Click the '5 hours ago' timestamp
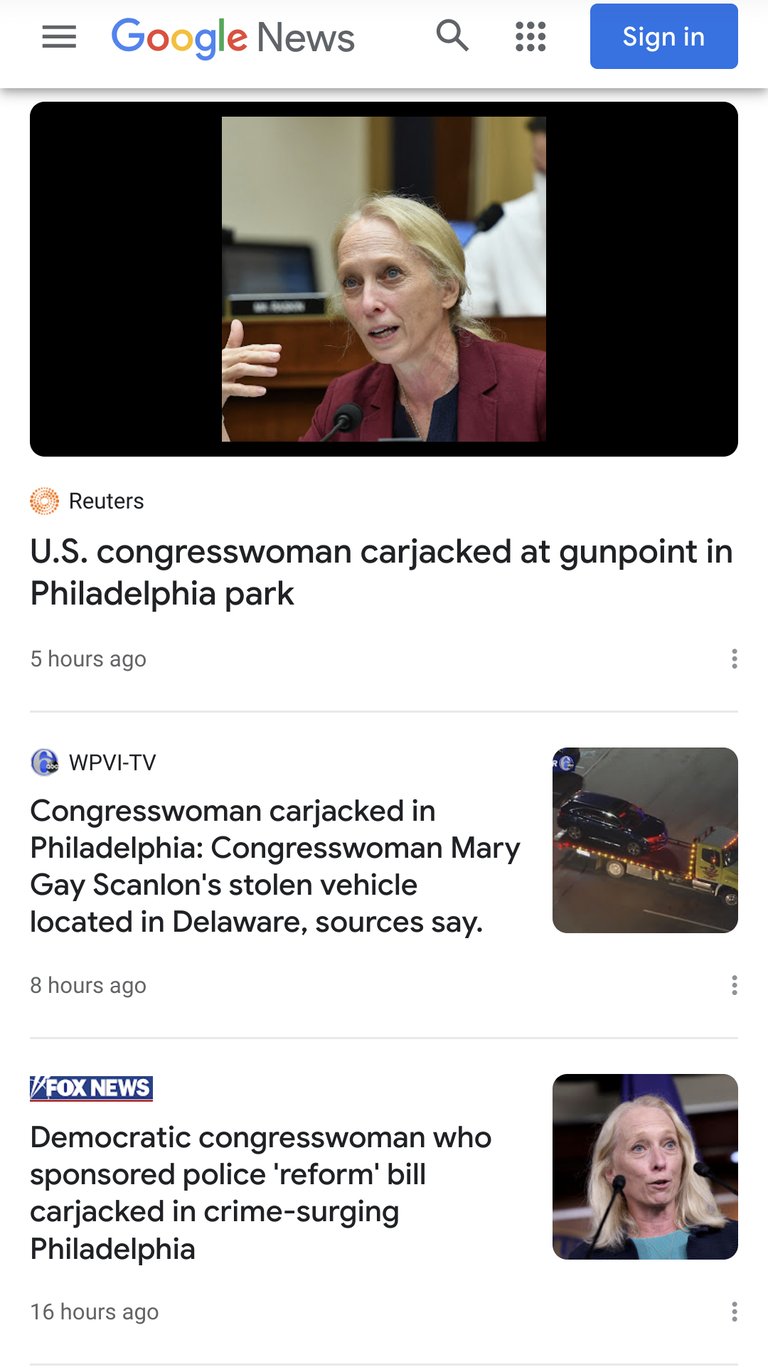Viewport: 768px width, 1372px height. tap(88, 658)
